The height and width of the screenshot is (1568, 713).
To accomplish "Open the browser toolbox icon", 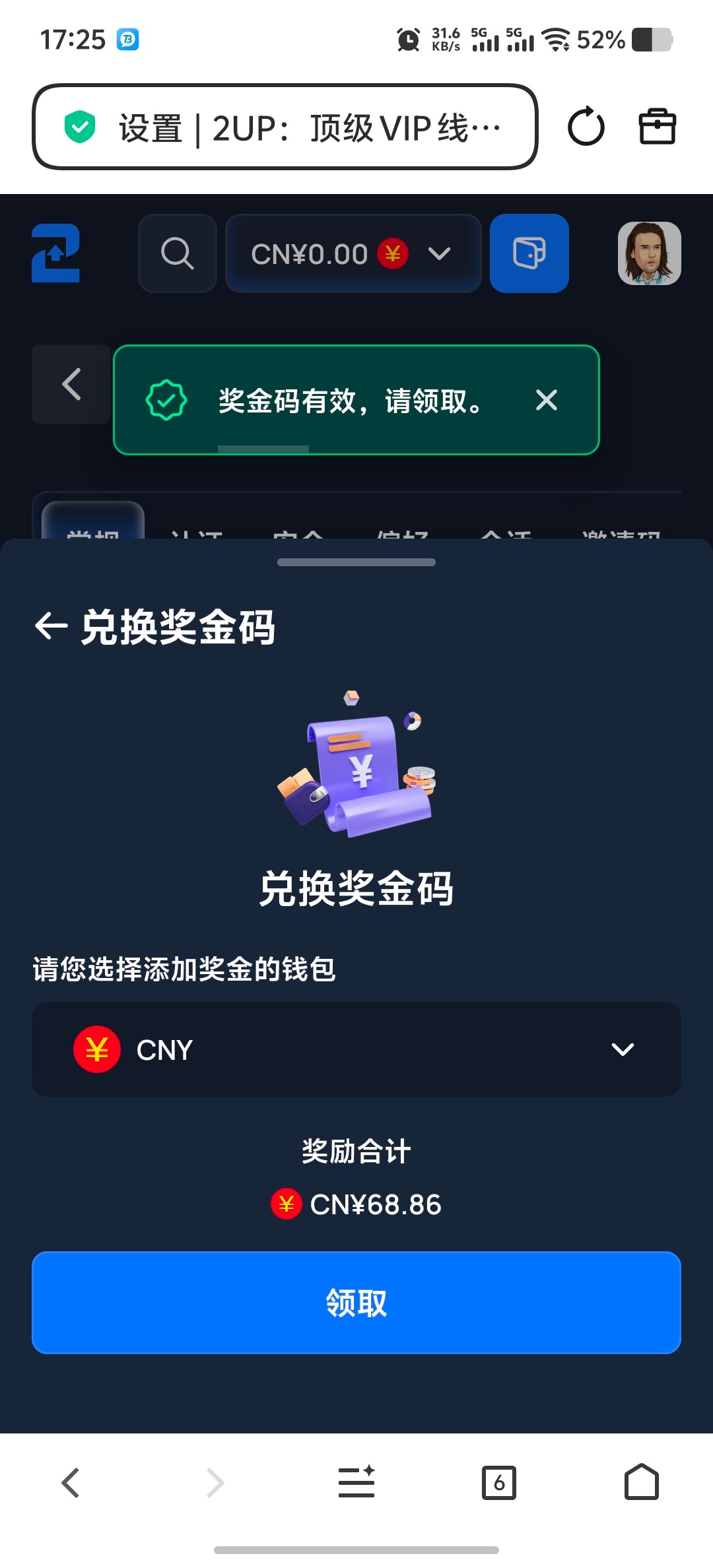I will (658, 127).
